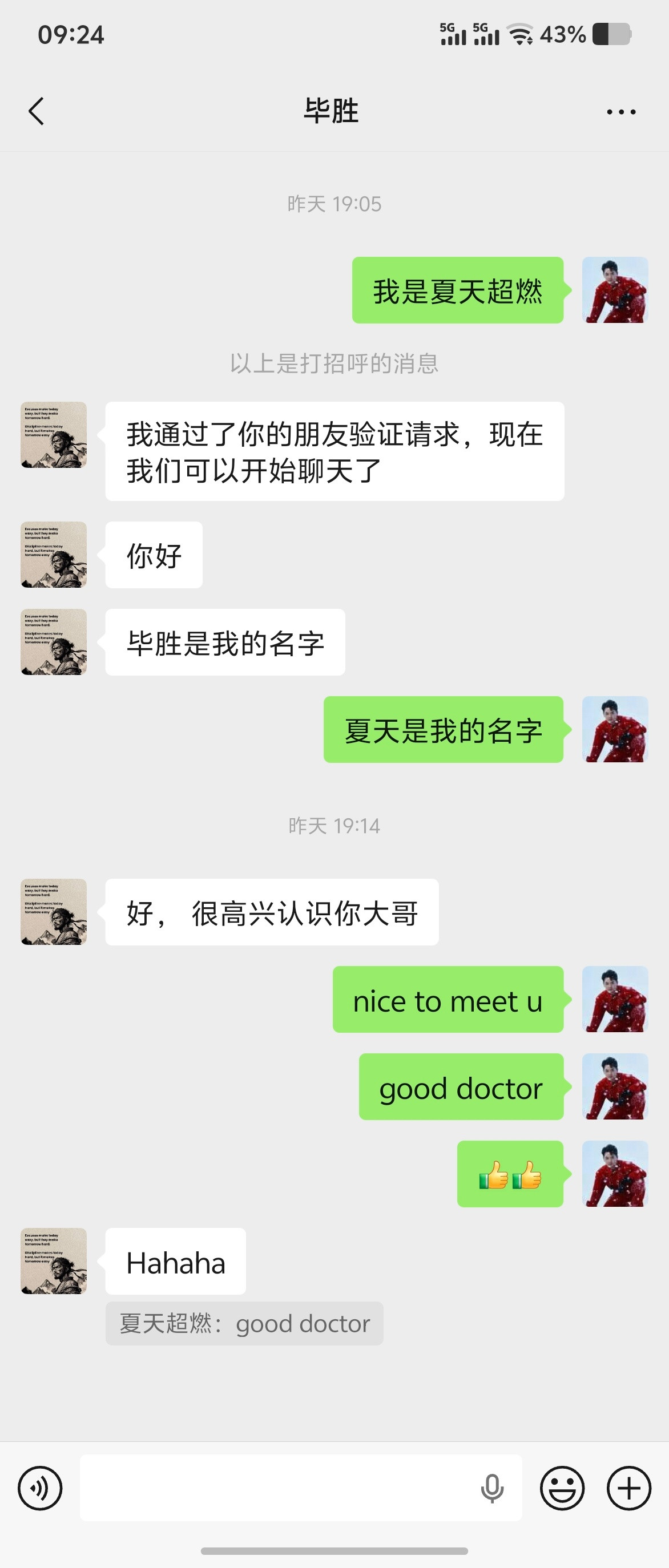Open the emoji sticker panel

tap(562, 1486)
